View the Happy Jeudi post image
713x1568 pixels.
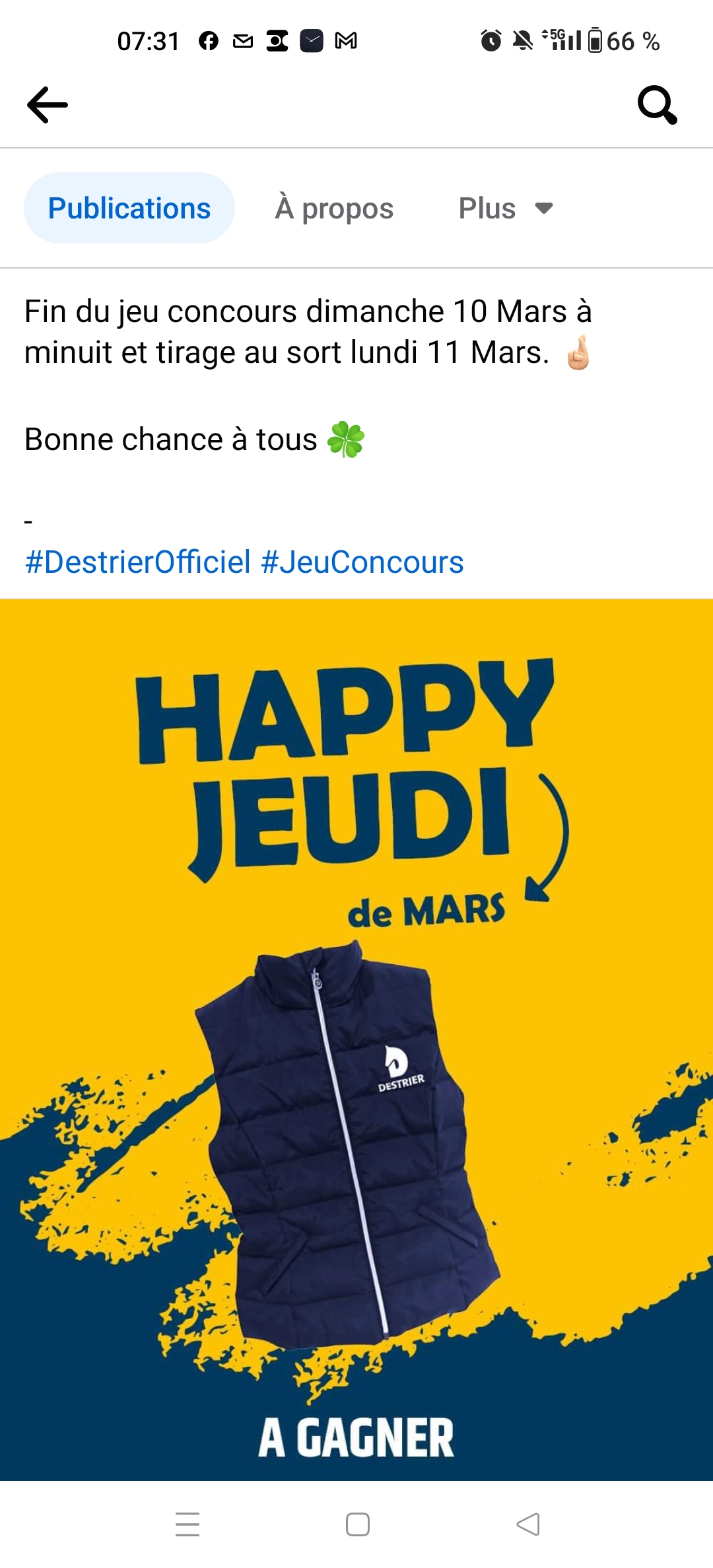(x=356, y=1039)
